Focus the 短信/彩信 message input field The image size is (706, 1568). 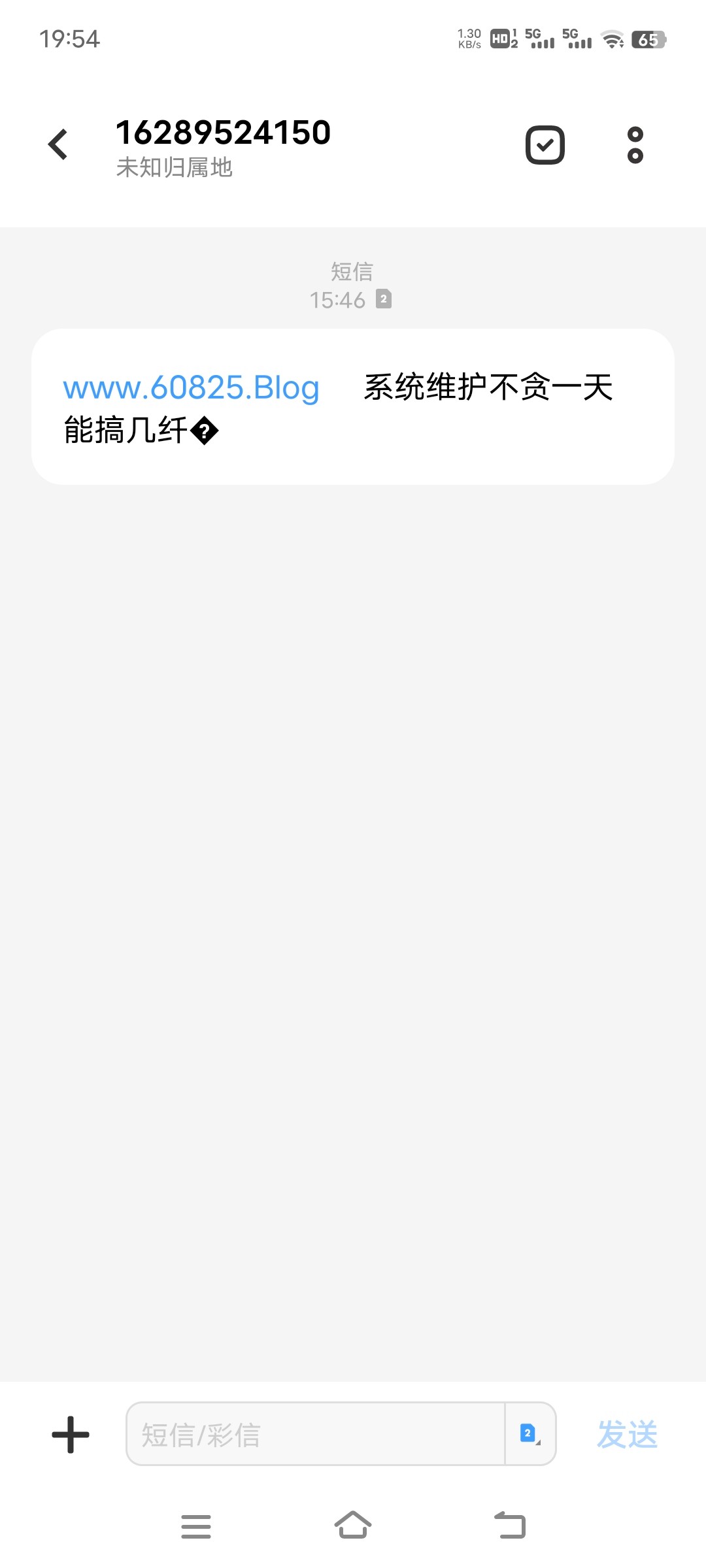315,1435
